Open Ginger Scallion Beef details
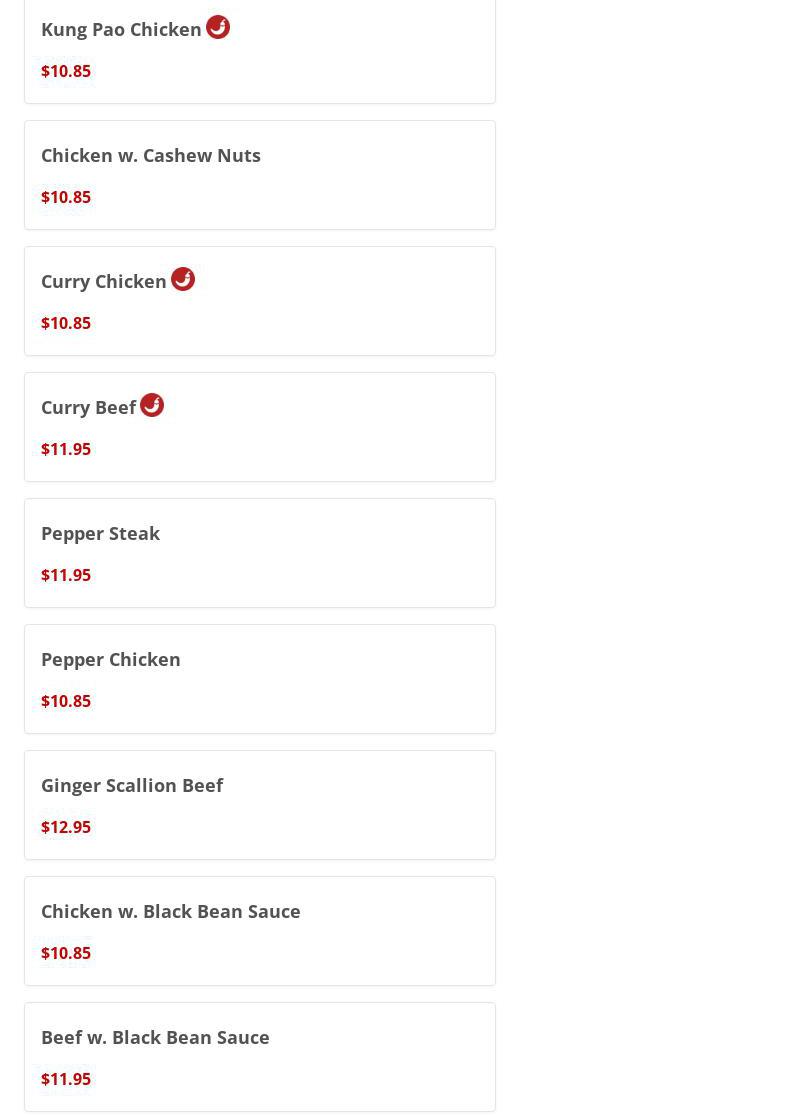Viewport: 785px width, 1115px height. 132,785
